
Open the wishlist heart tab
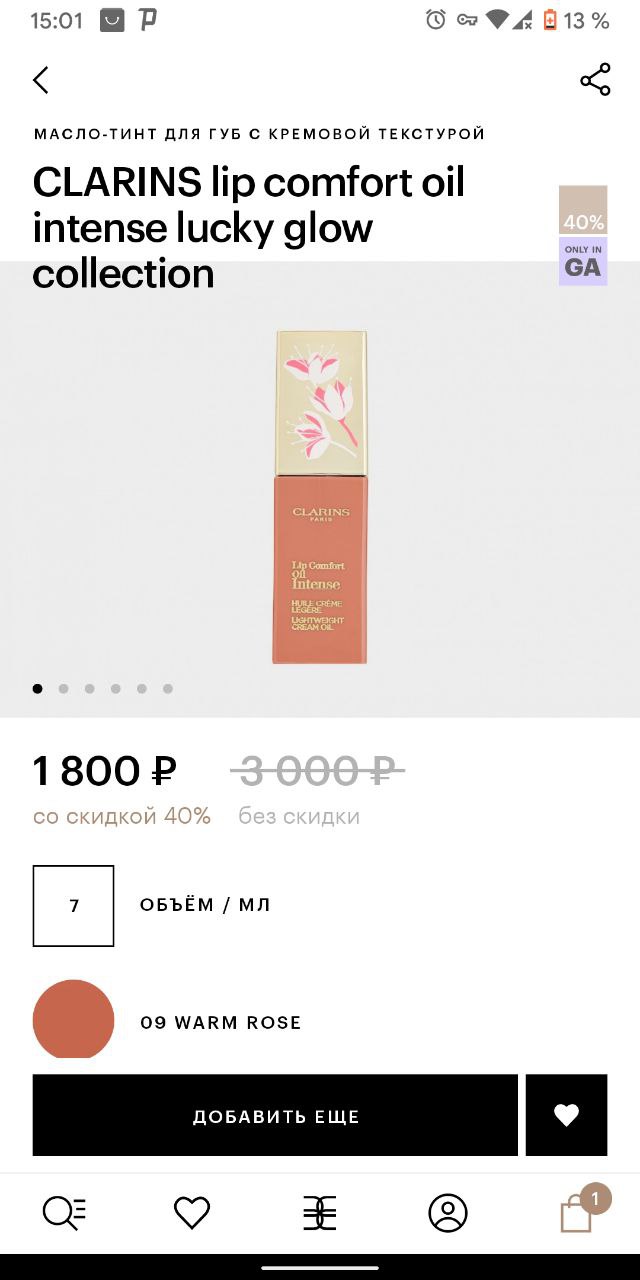coord(192,1213)
